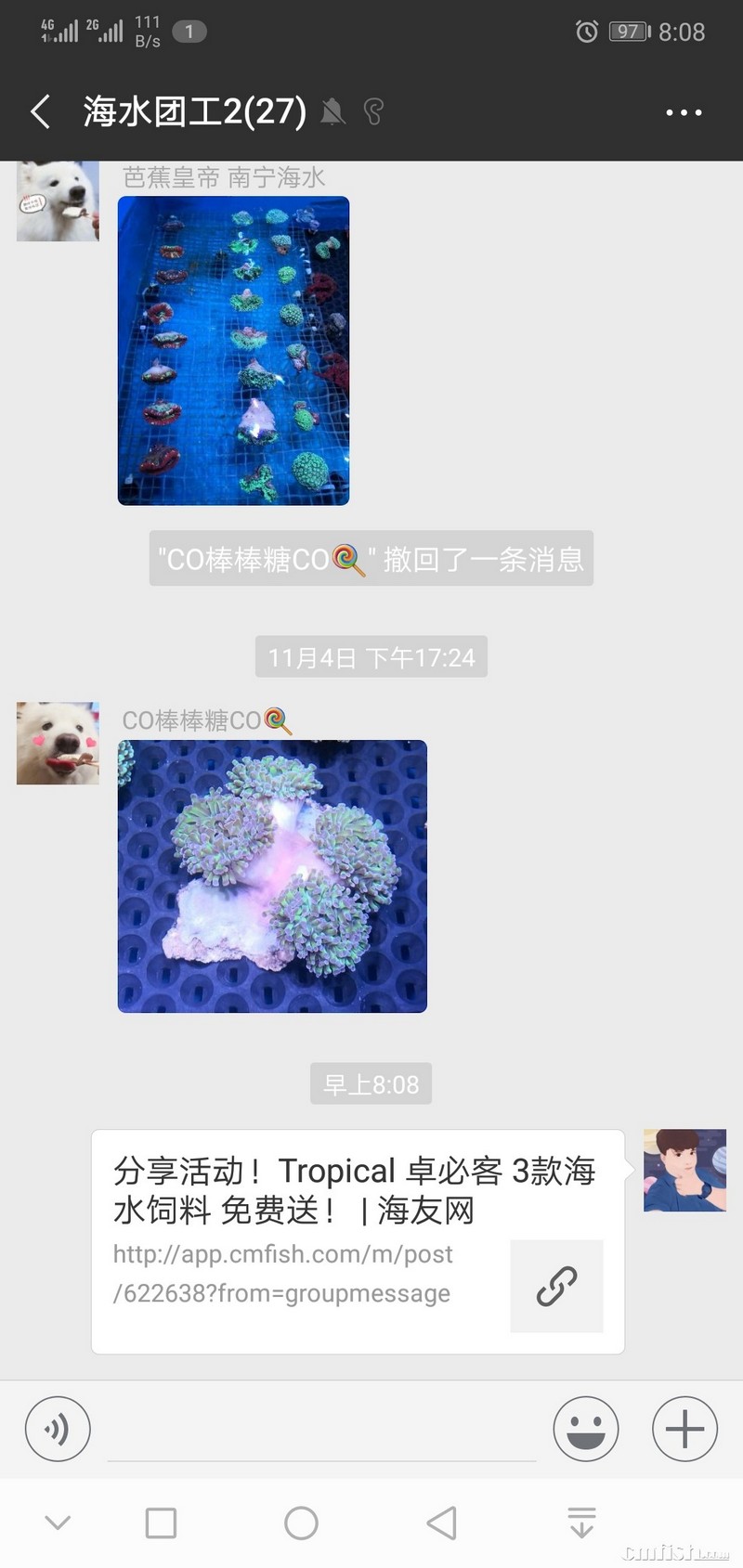Open 芭蕉皇帝 南宁海水's avatar profile
Image resolution: width=743 pixels, height=1568 pixels.
pyautogui.click(x=58, y=201)
